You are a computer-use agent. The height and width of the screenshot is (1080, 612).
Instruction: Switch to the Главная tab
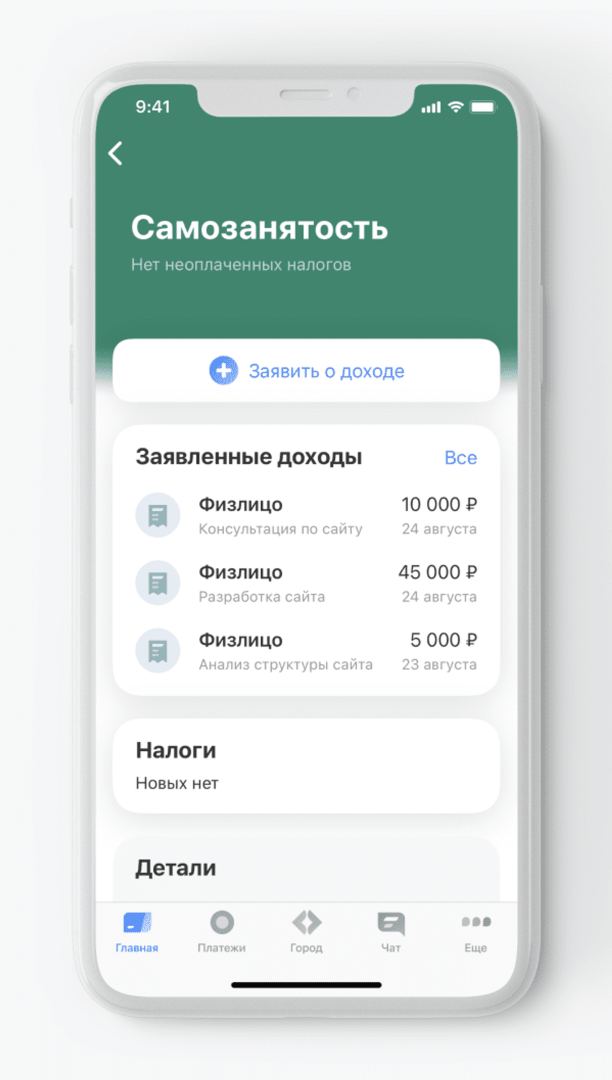(137, 931)
